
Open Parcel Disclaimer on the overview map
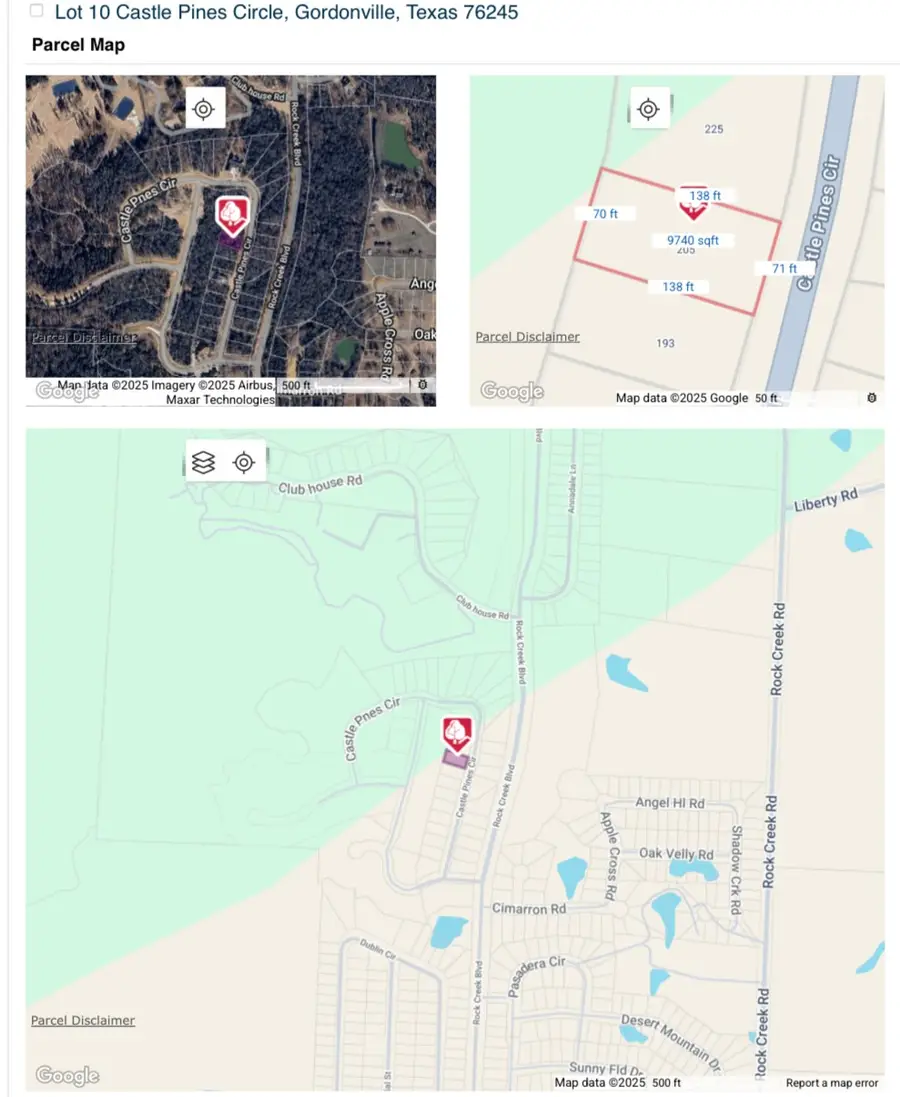[83, 1020]
